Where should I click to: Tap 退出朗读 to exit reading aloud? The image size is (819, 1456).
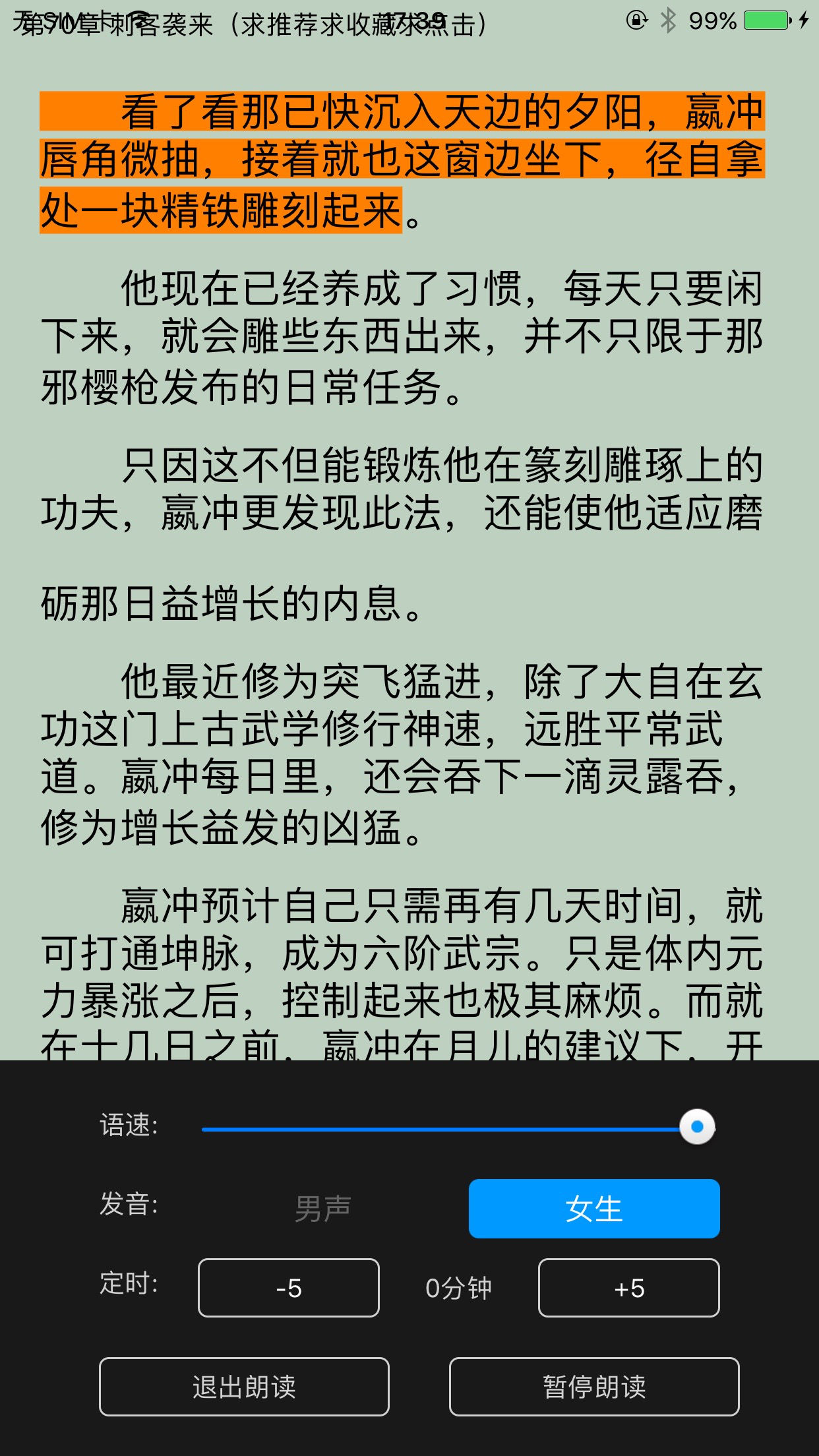244,1387
